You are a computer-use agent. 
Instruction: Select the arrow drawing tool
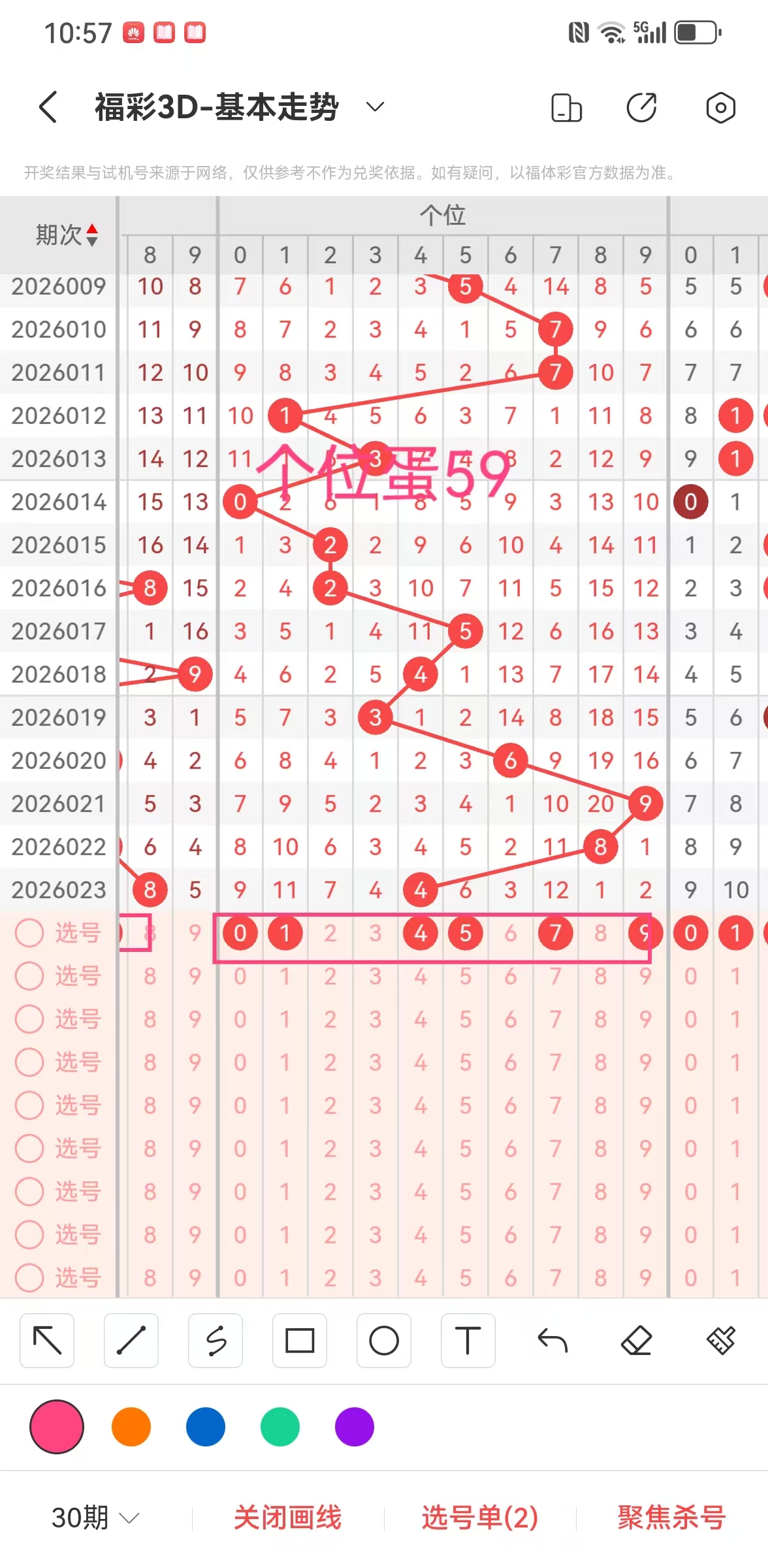(x=47, y=1341)
